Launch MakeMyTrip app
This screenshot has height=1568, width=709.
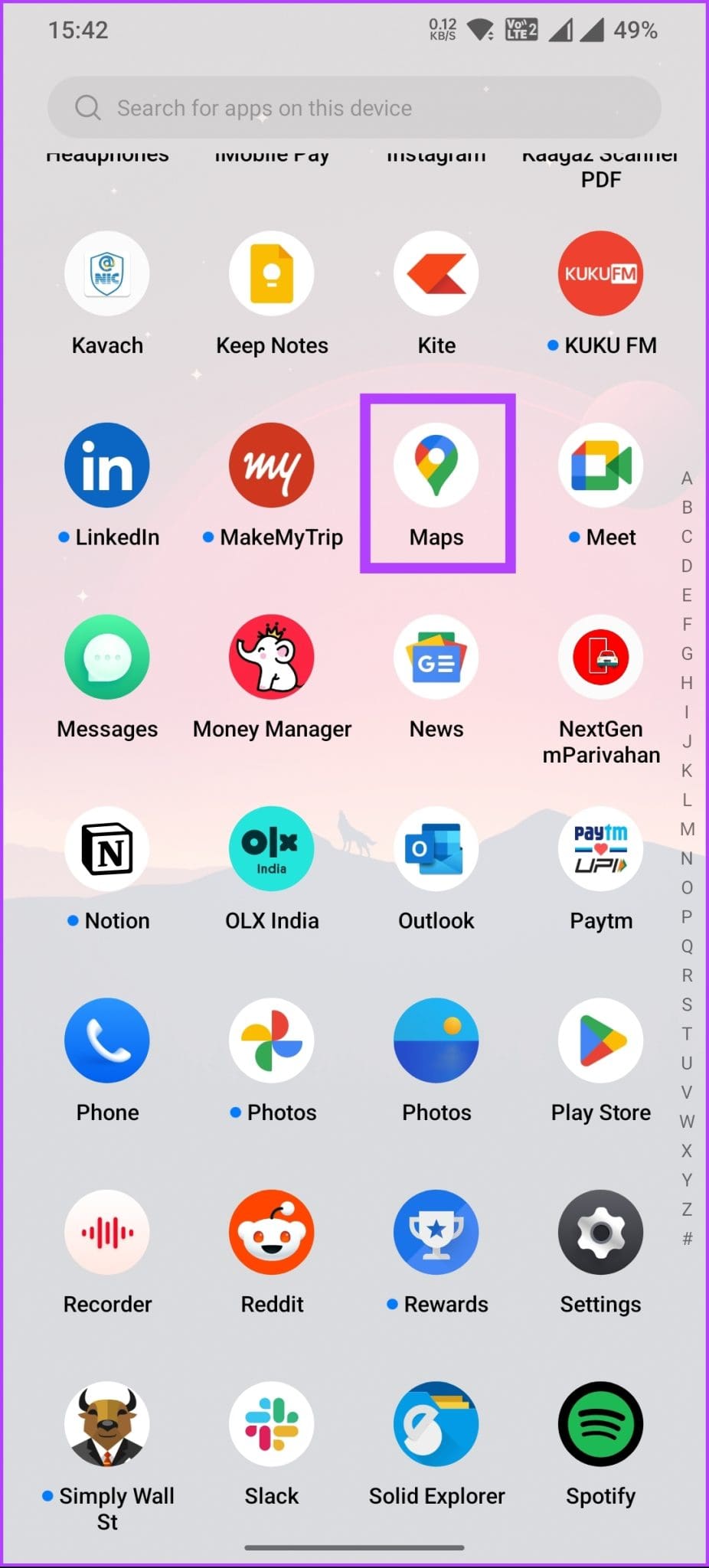coord(272,465)
